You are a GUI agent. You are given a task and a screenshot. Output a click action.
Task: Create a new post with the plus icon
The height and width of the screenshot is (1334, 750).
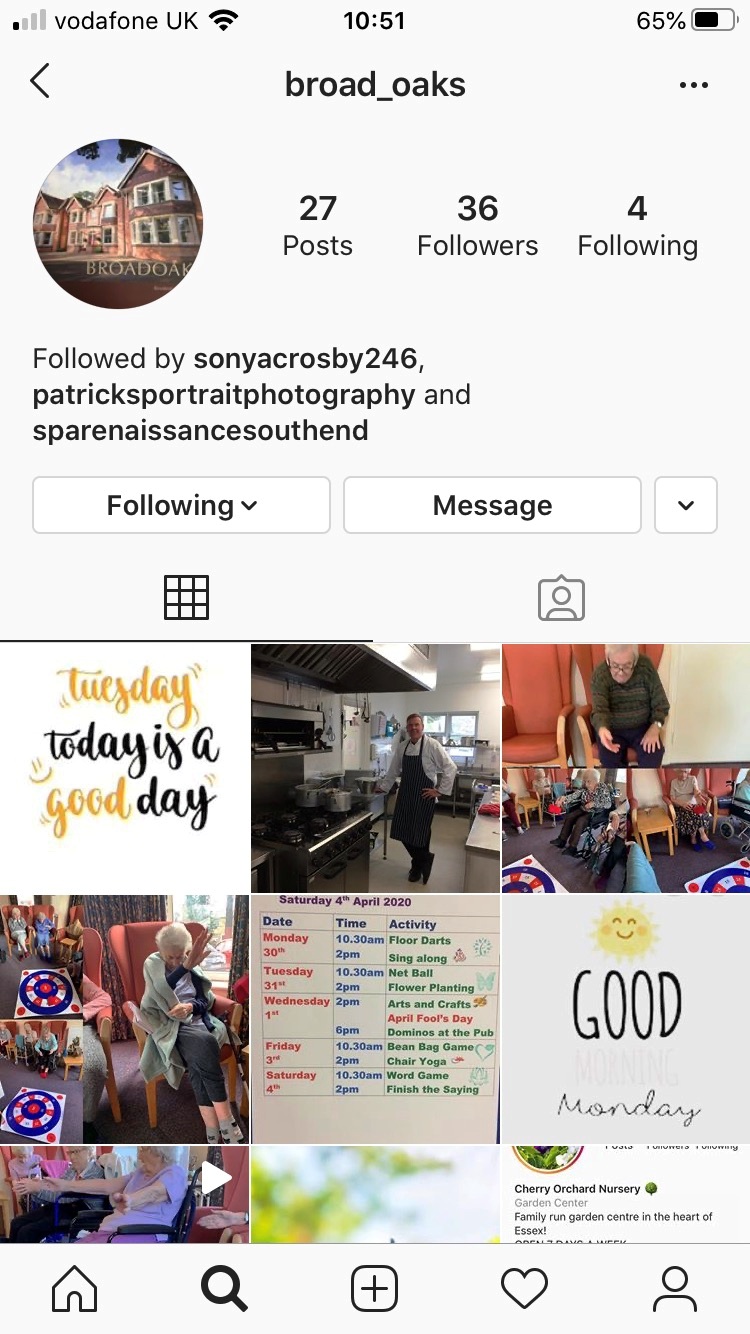coord(375,1288)
